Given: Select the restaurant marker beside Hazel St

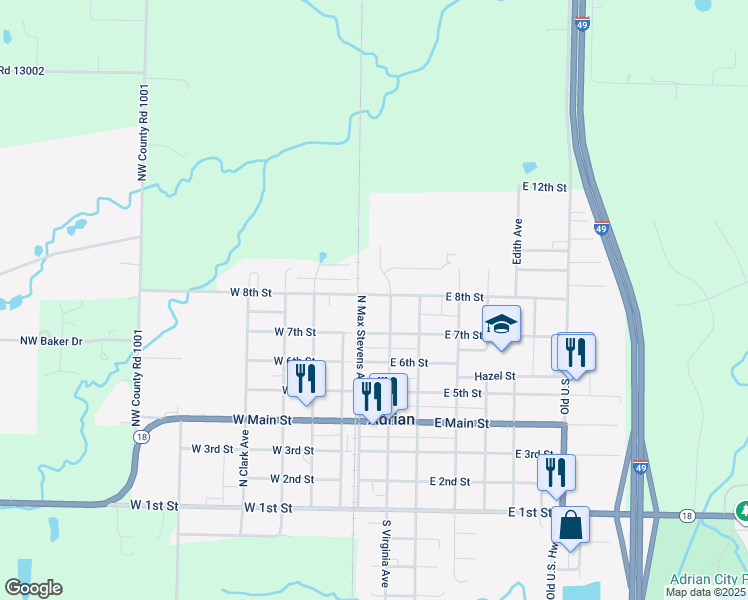Looking at the screenshot, I should [x=576, y=356].
